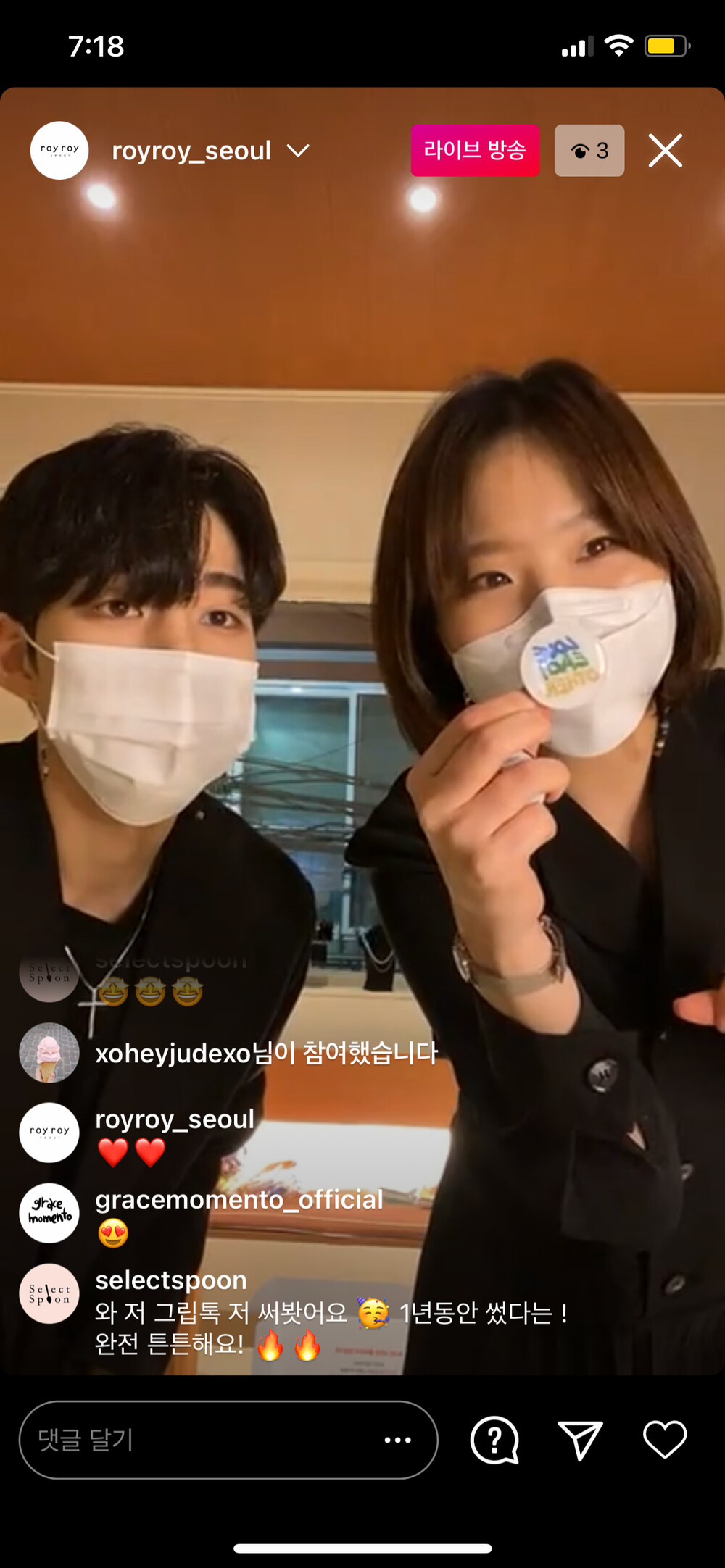View the live viewers count list
The image size is (725, 1568).
(589, 151)
